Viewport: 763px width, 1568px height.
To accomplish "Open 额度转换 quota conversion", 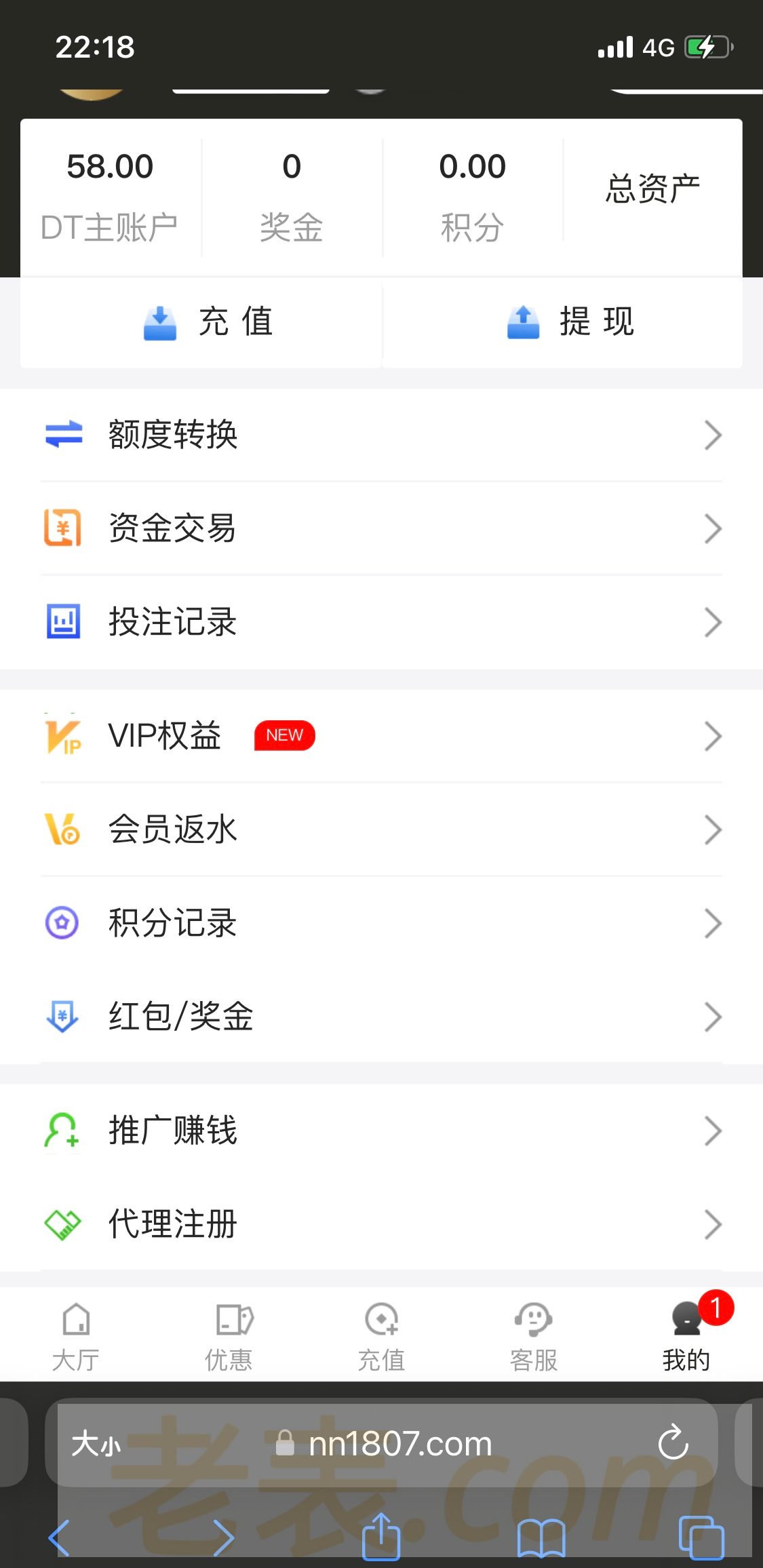I will pos(381,435).
